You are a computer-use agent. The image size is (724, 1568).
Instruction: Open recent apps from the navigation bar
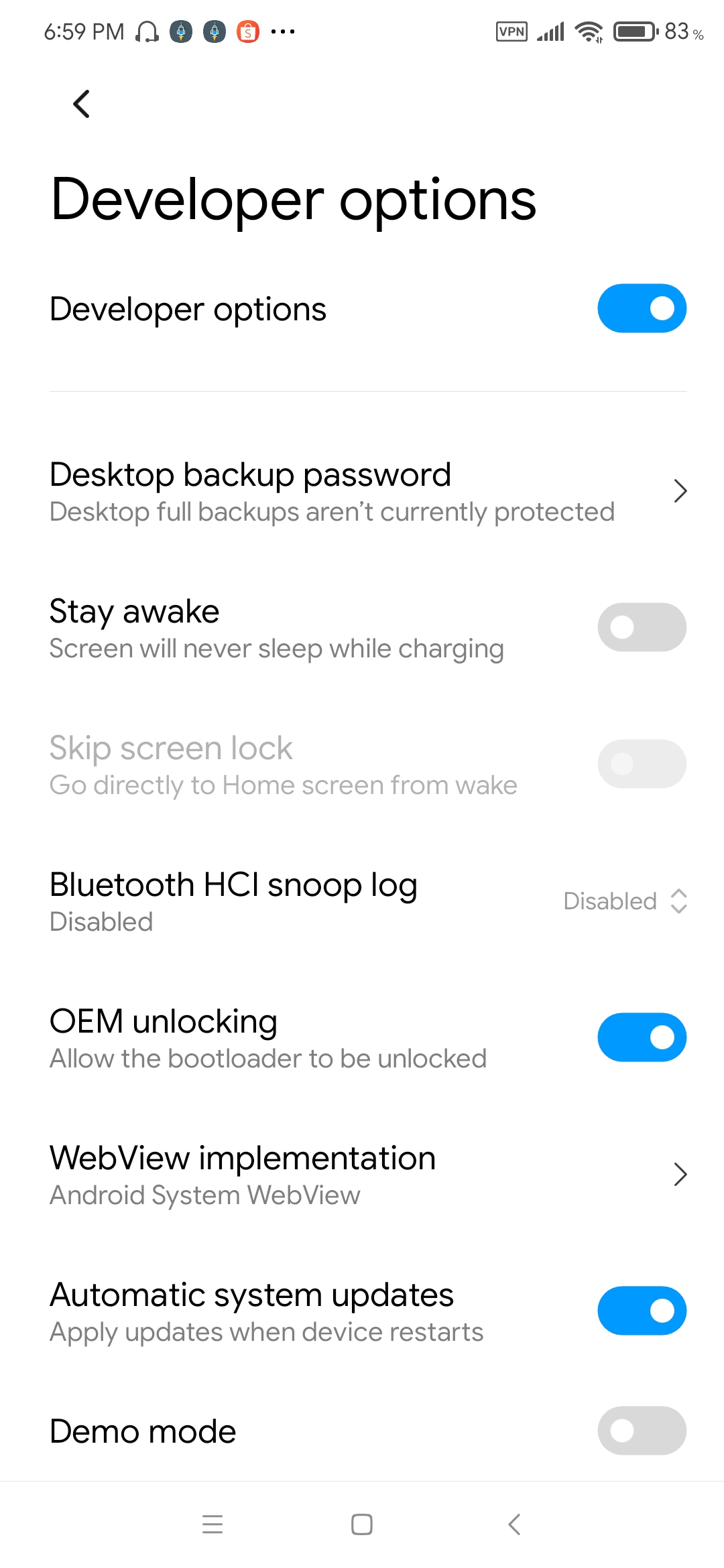click(x=213, y=1524)
